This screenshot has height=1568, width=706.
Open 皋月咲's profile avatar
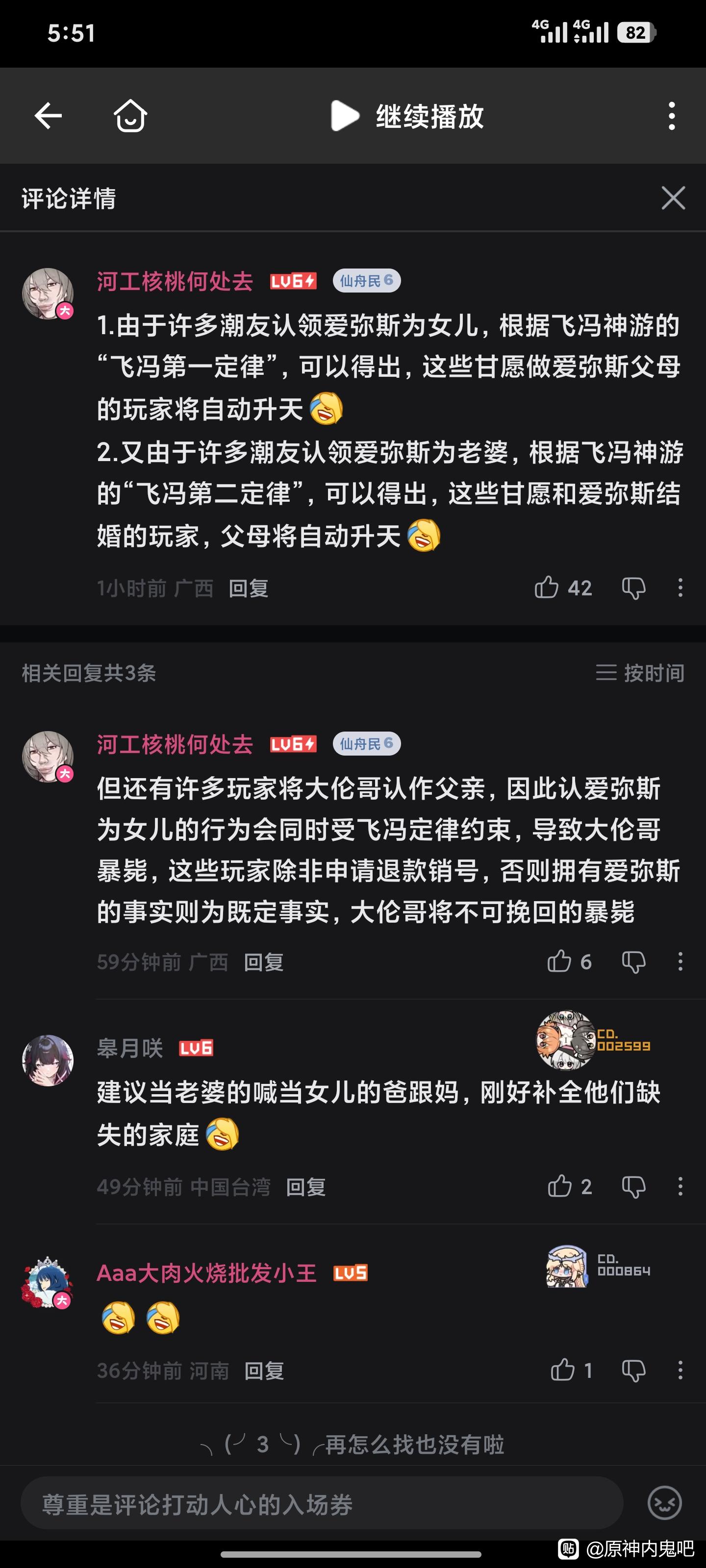point(48,1060)
